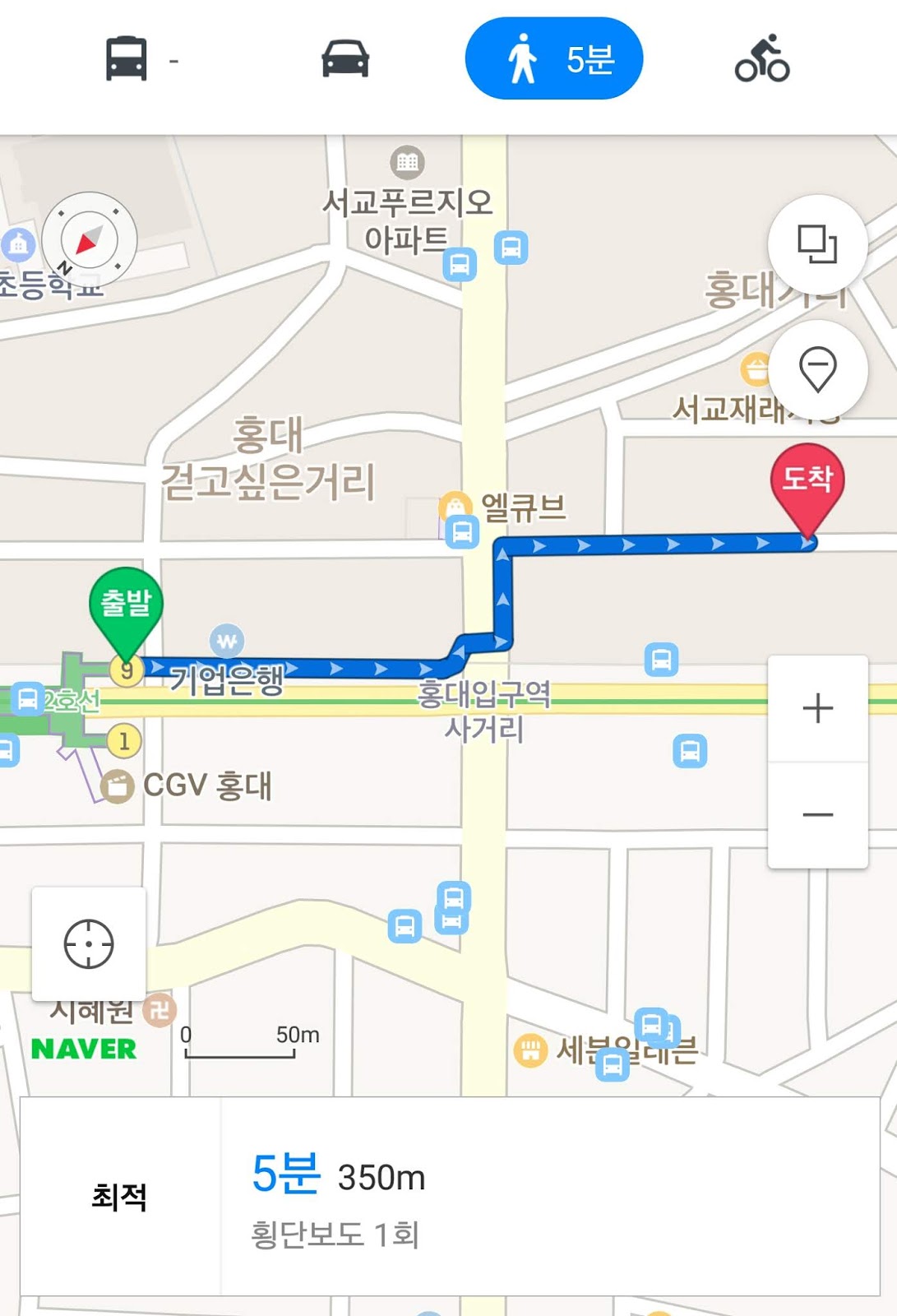Switch to driving directions mode

(x=344, y=58)
